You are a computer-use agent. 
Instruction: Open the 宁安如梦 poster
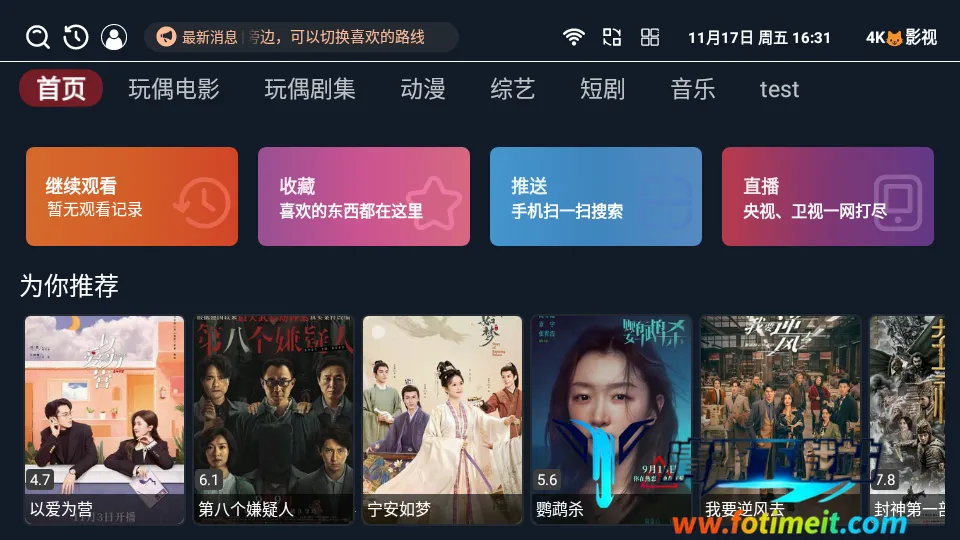pos(443,420)
